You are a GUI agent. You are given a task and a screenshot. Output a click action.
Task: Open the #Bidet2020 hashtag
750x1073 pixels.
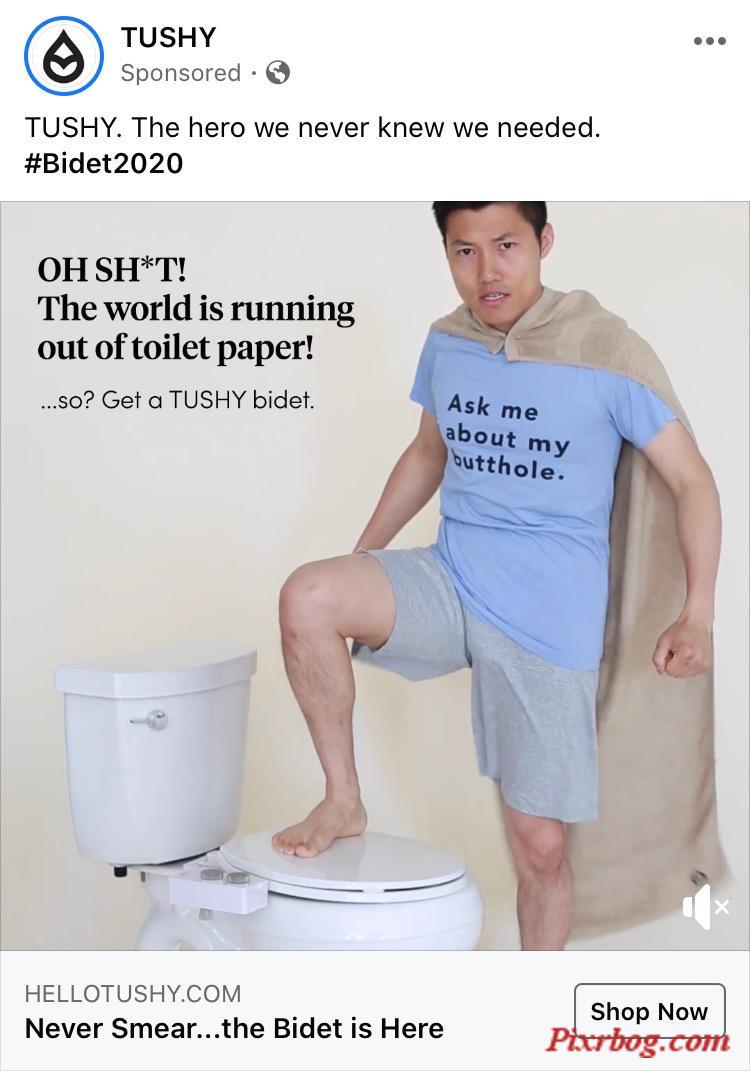(104, 163)
